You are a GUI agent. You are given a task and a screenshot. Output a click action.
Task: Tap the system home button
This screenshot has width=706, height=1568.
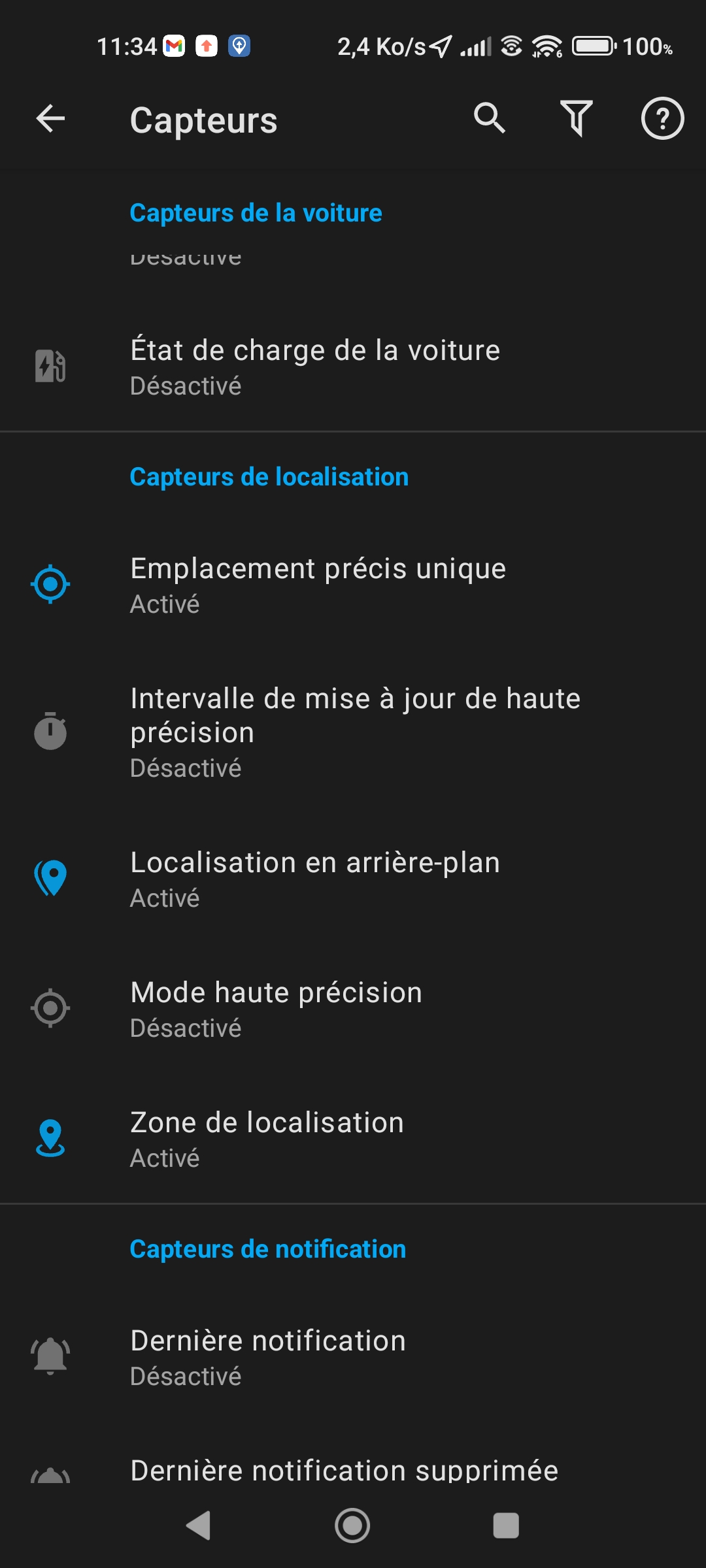tap(352, 1526)
